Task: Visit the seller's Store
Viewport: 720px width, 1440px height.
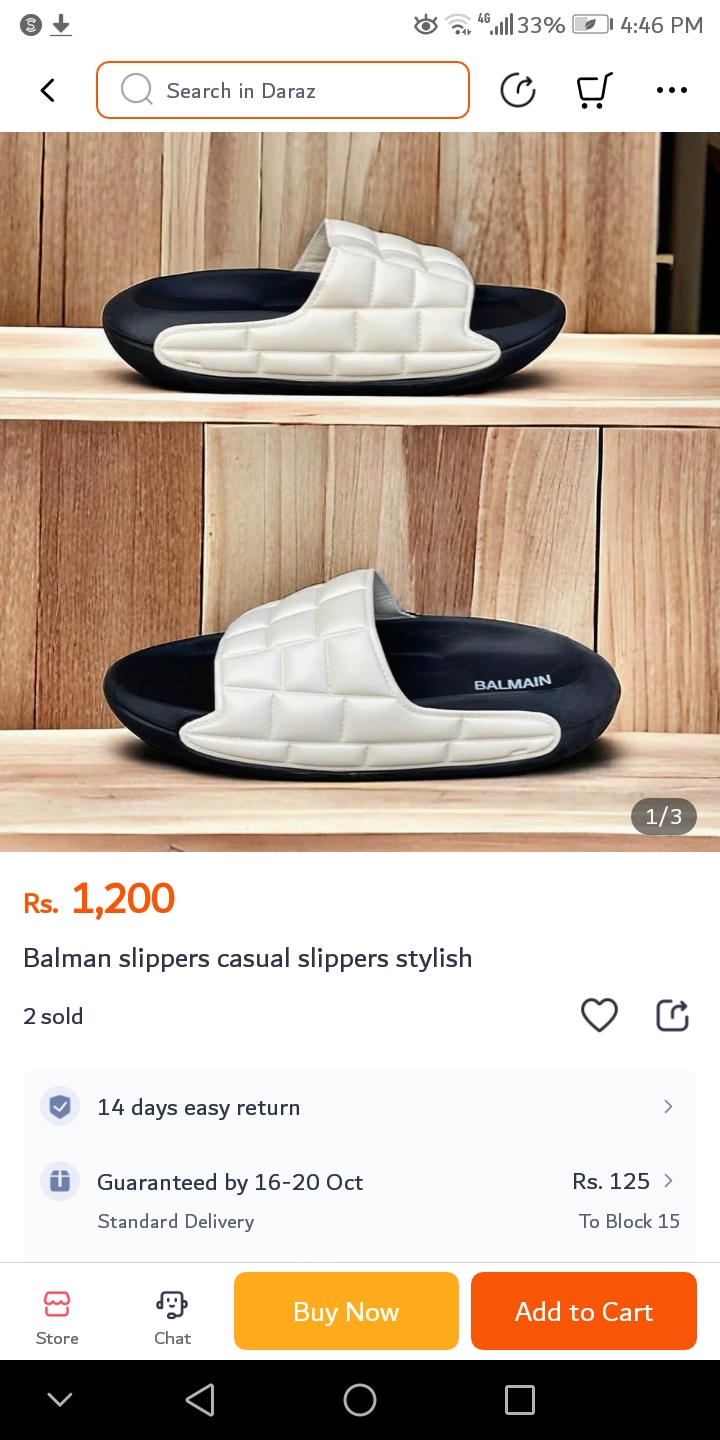Action: pyautogui.click(x=57, y=1317)
